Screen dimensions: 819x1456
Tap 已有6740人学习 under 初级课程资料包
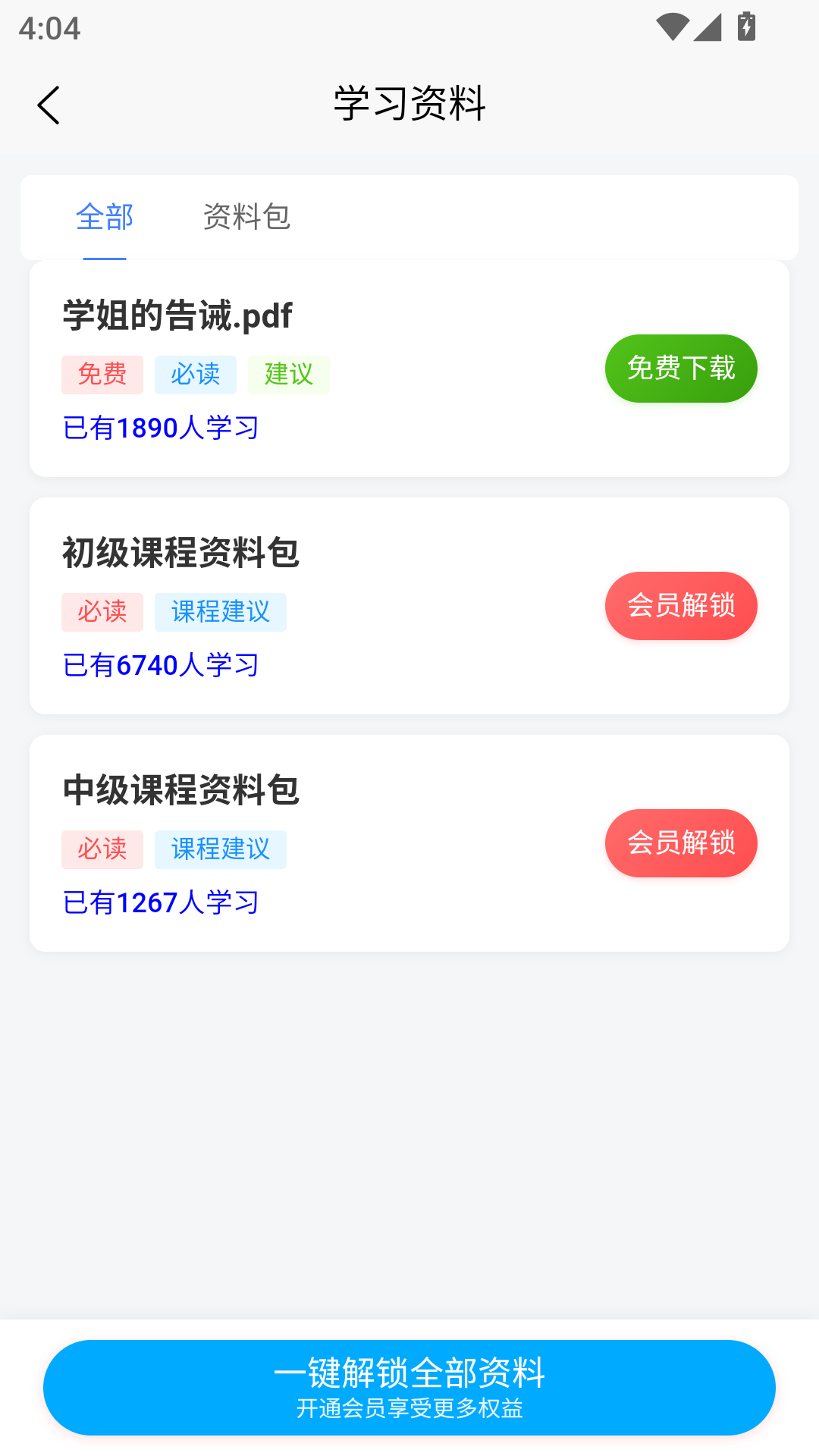coord(161,664)
